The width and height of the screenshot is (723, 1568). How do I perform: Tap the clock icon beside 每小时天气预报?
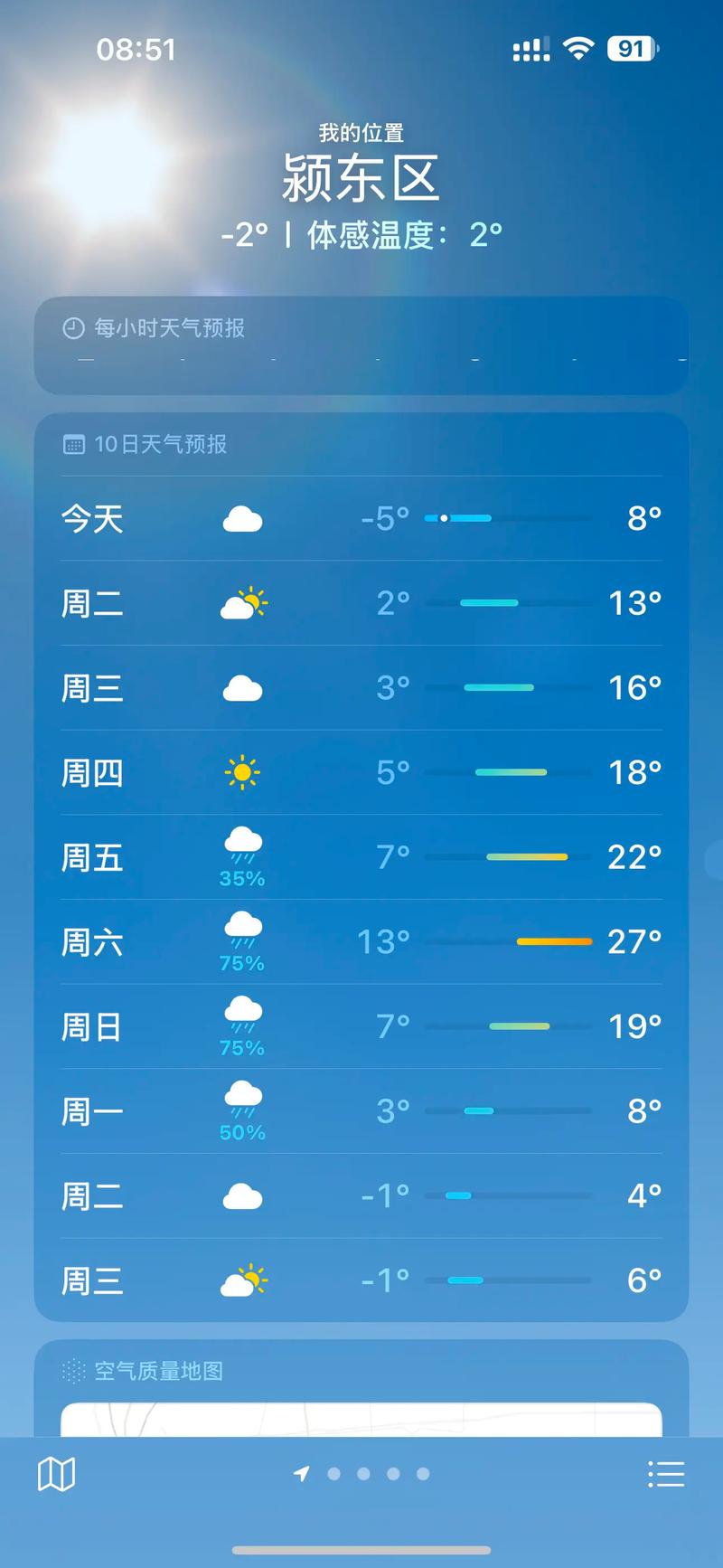[73, 328]
